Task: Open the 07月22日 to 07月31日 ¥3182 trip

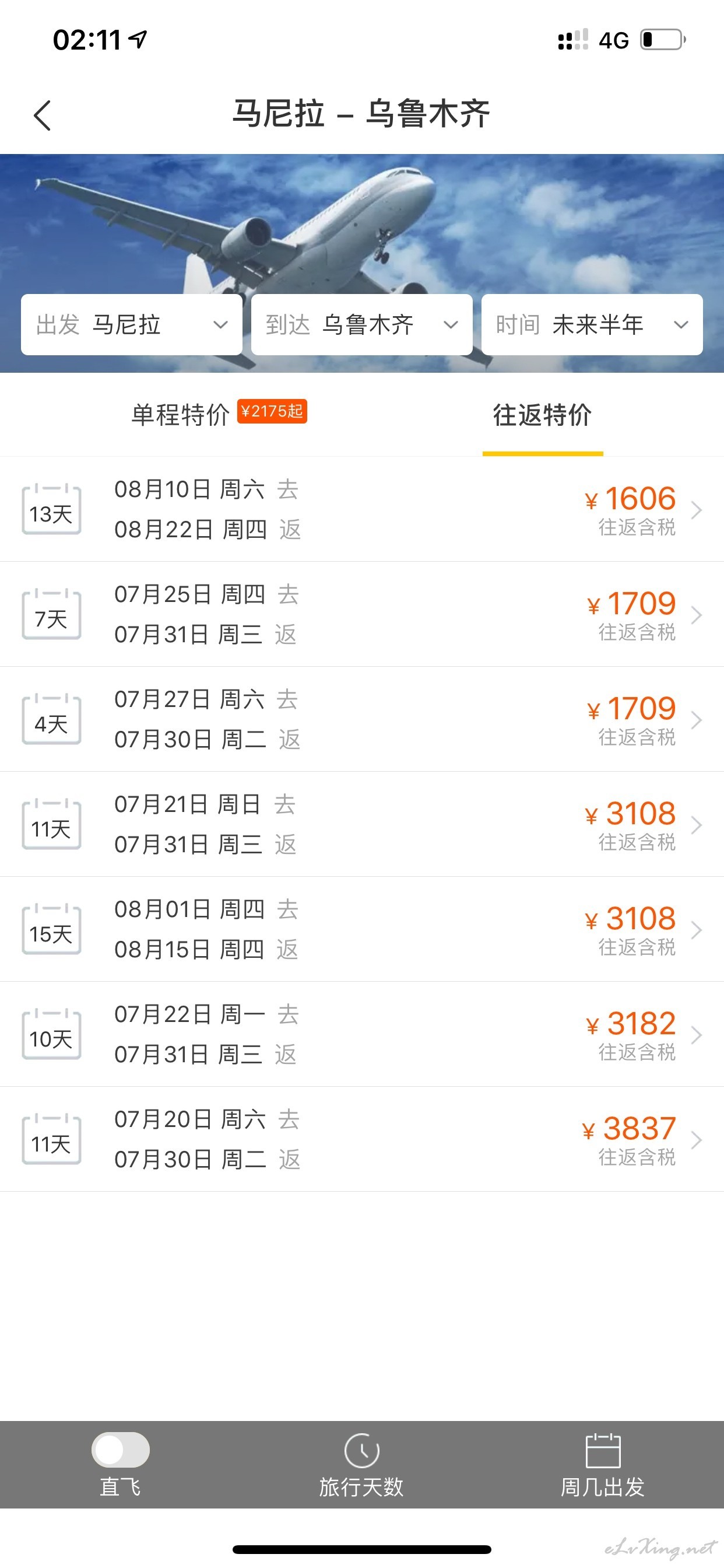Action: 362,1034
